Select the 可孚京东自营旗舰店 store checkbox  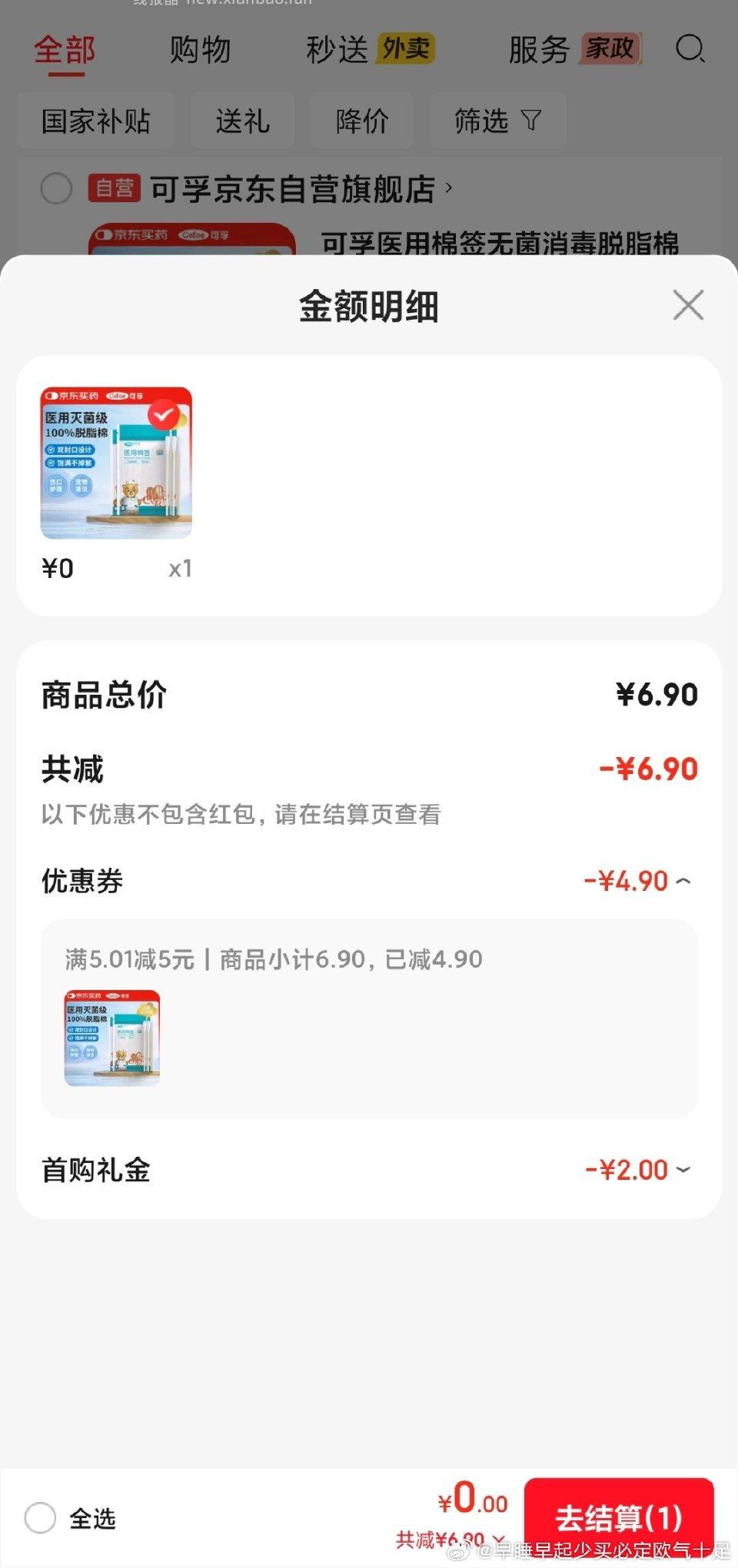point(57,188)
